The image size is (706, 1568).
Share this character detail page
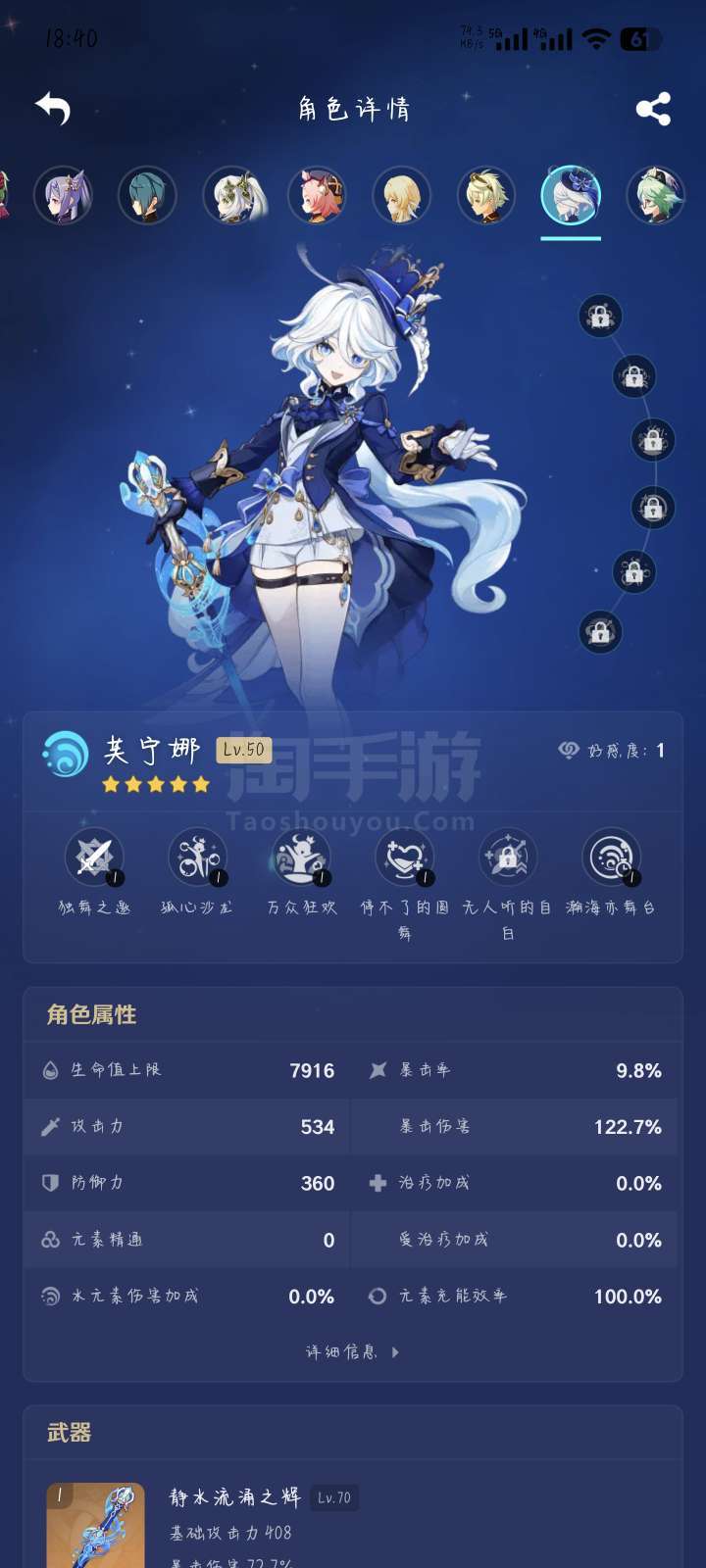coord(653,109)
